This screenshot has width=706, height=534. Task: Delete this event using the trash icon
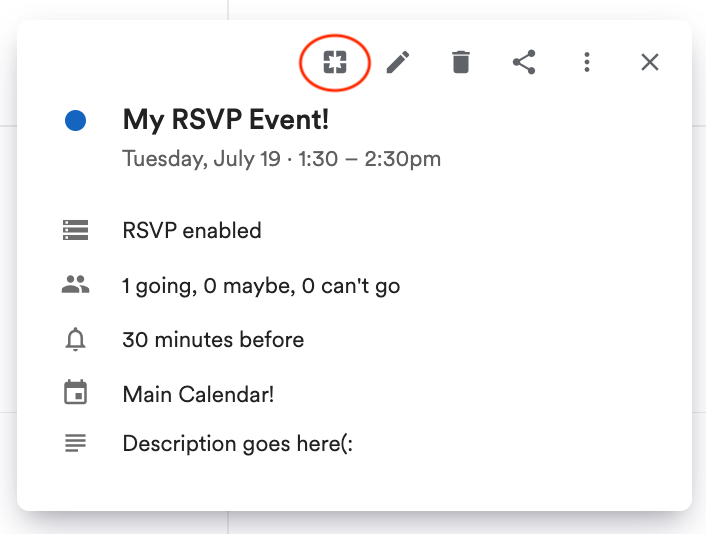(460, 63)
